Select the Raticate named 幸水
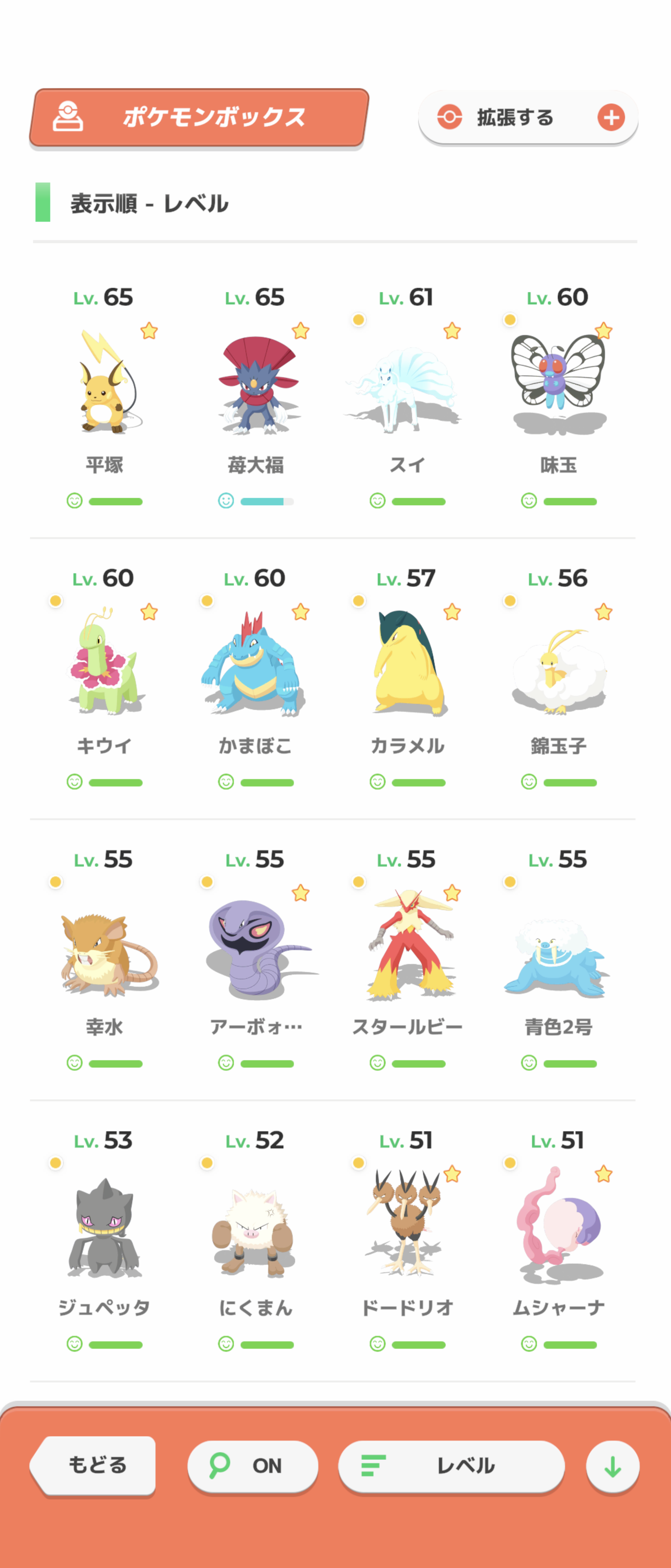Image resolution: width=671 pixels, height=1568 pixels. point(104,947)
